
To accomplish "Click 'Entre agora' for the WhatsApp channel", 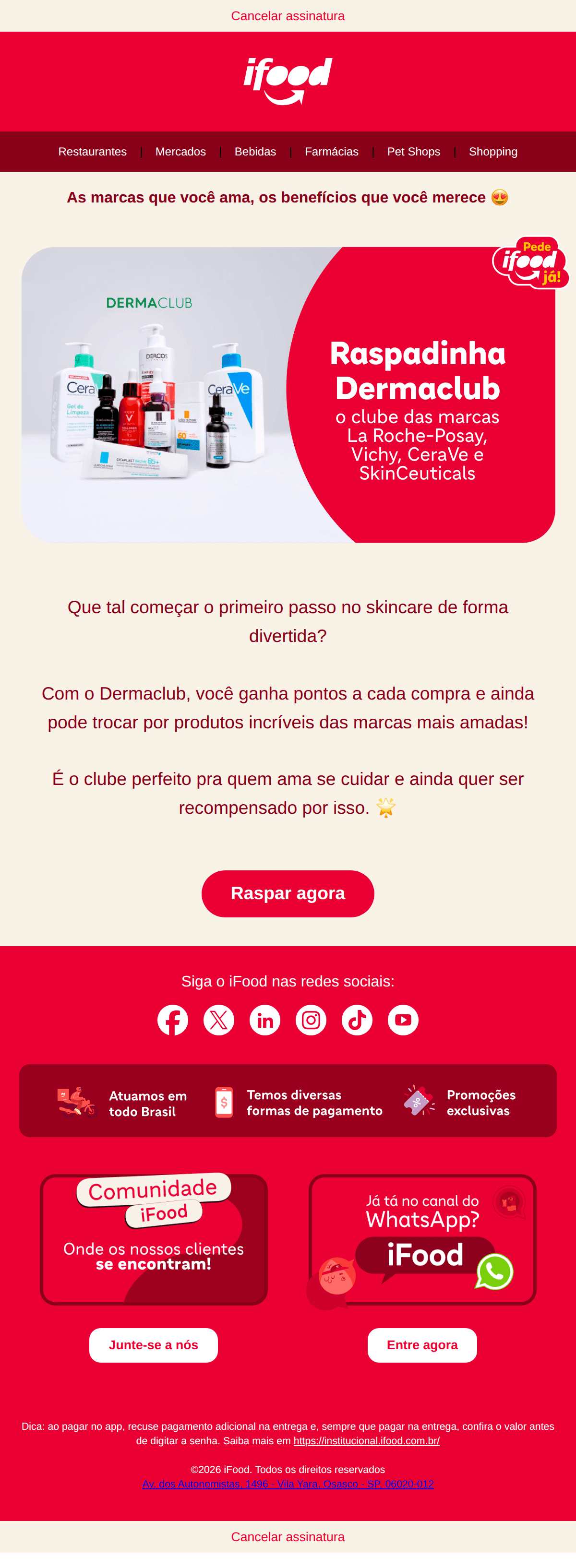I will point(422,1344).
